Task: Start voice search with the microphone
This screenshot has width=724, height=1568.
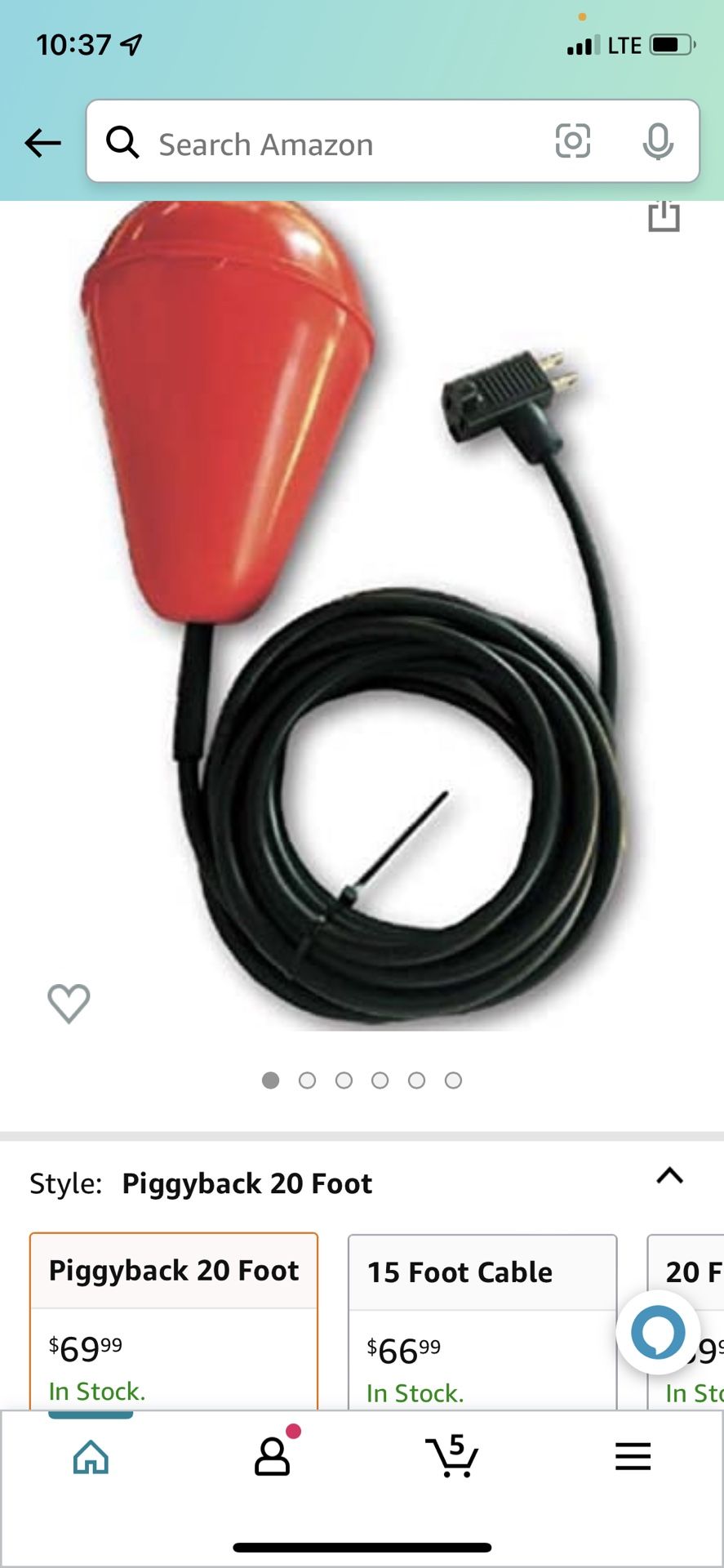Action: [658, 141]
